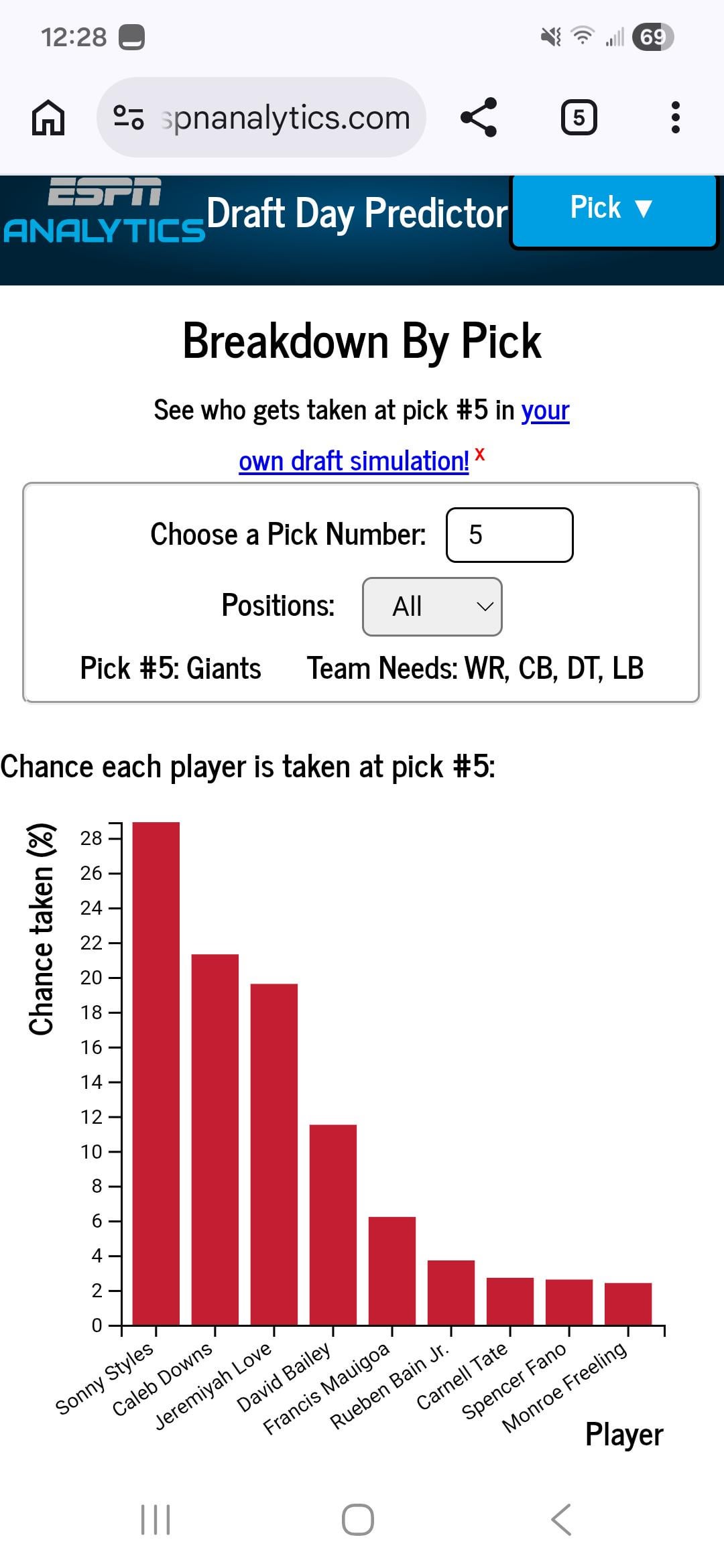Open recent apps
724x1568 pixels.
click(x=156, y=1519)
